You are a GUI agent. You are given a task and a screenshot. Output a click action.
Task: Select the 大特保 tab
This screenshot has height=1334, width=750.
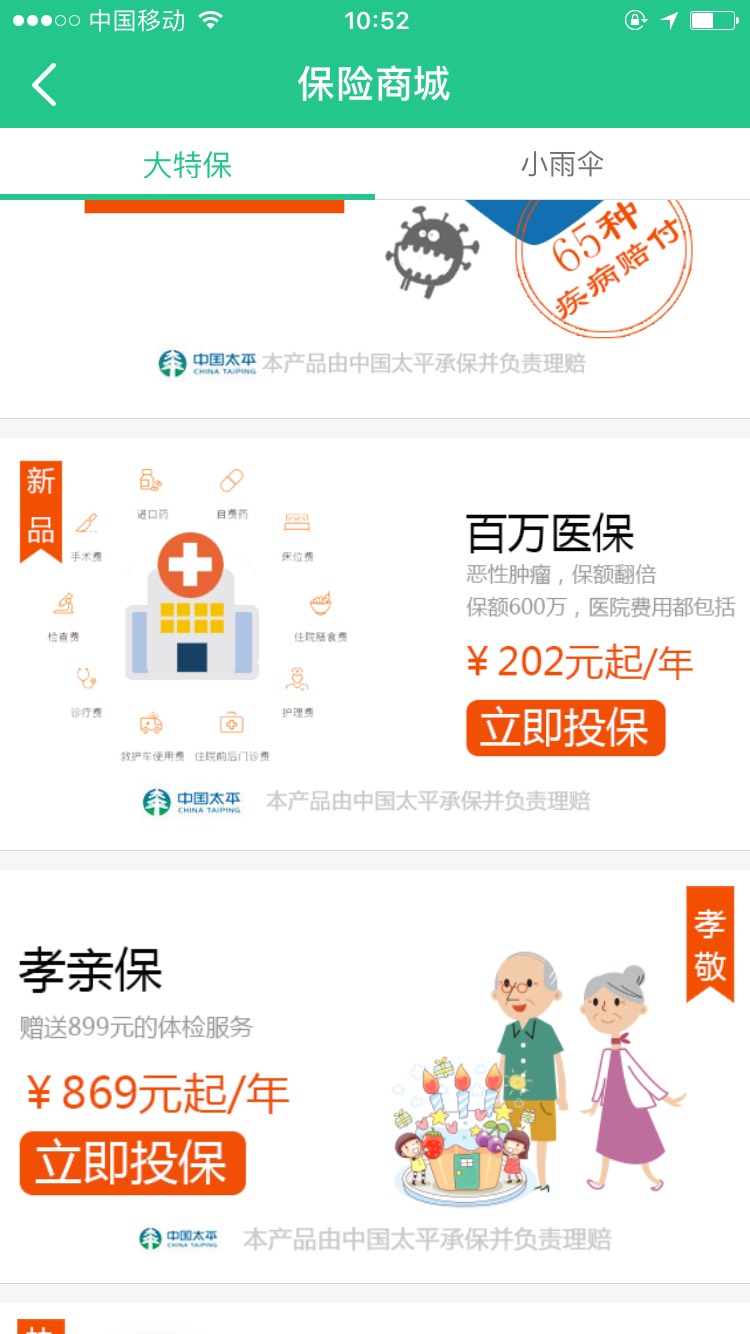pos(187,164)
